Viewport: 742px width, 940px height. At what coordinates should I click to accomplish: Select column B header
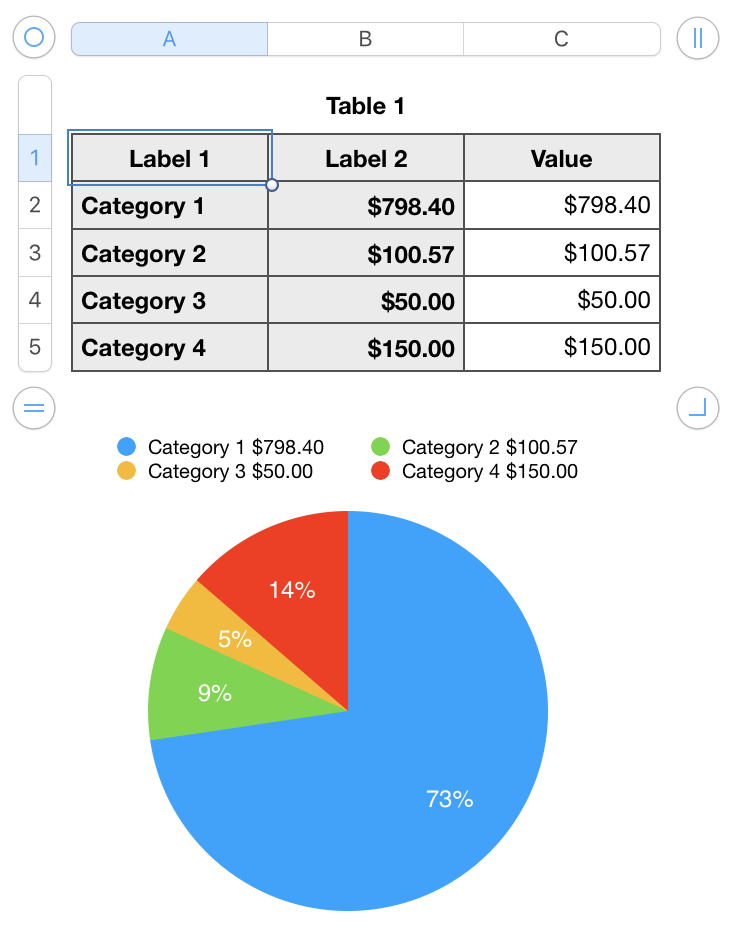click(366, 39)
